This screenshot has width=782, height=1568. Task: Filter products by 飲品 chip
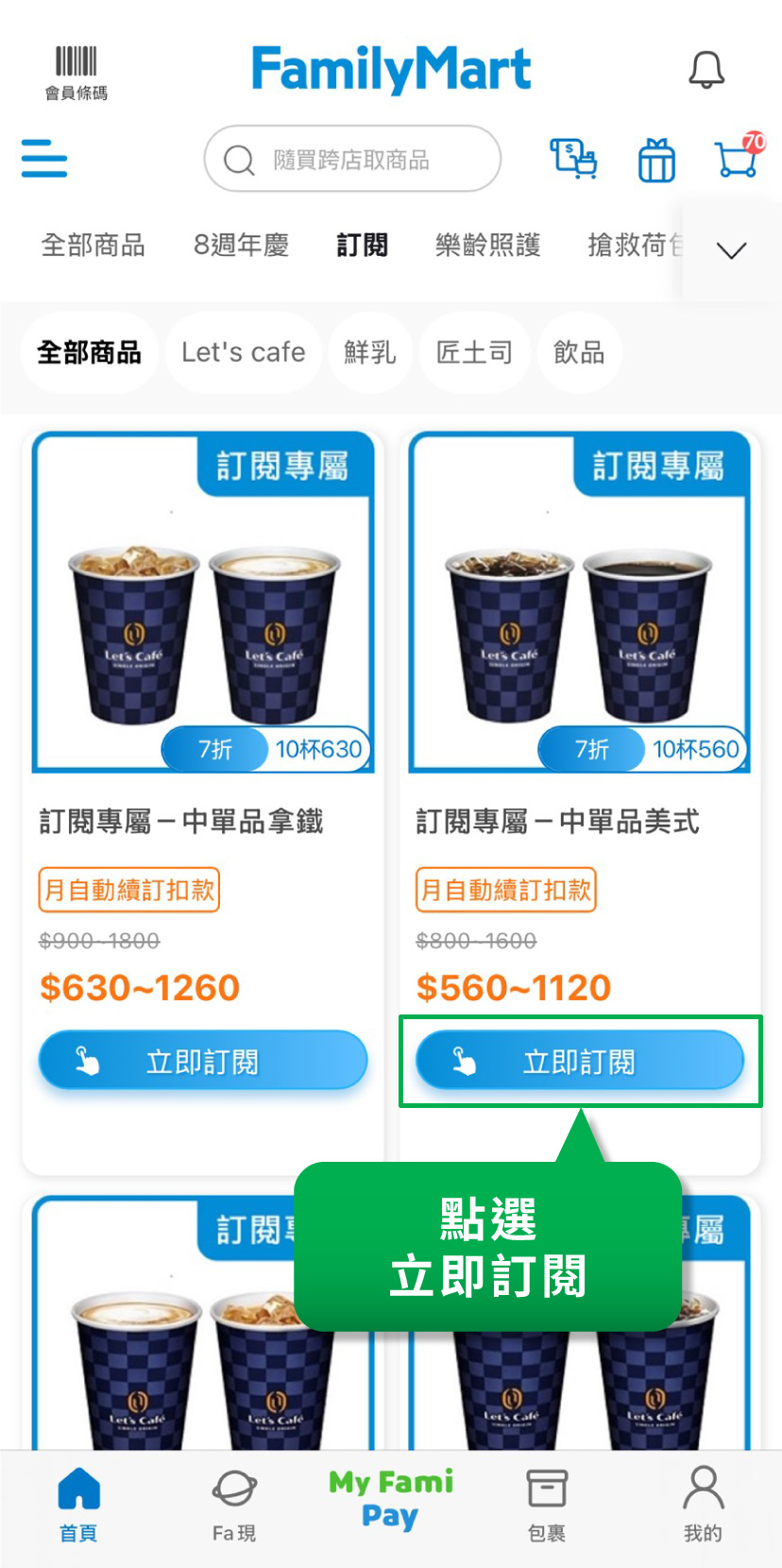579,352
